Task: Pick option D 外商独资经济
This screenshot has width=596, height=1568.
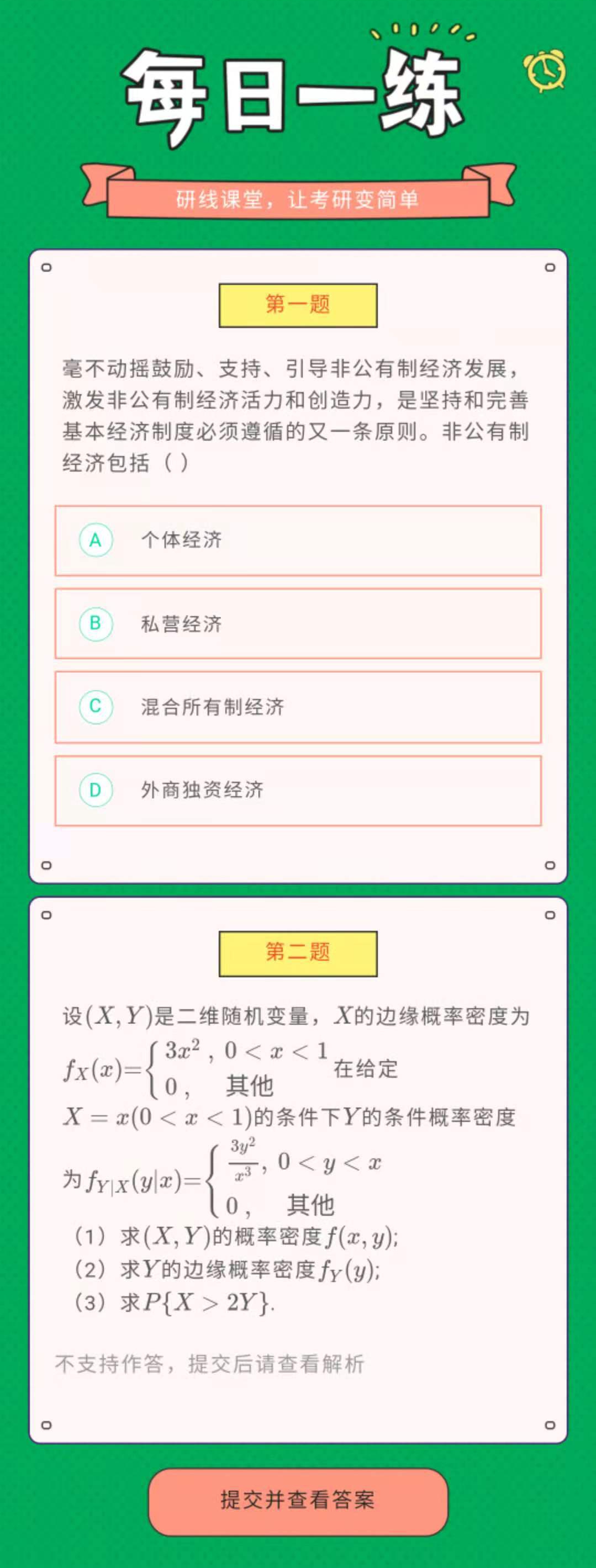Action: [298, 790]
